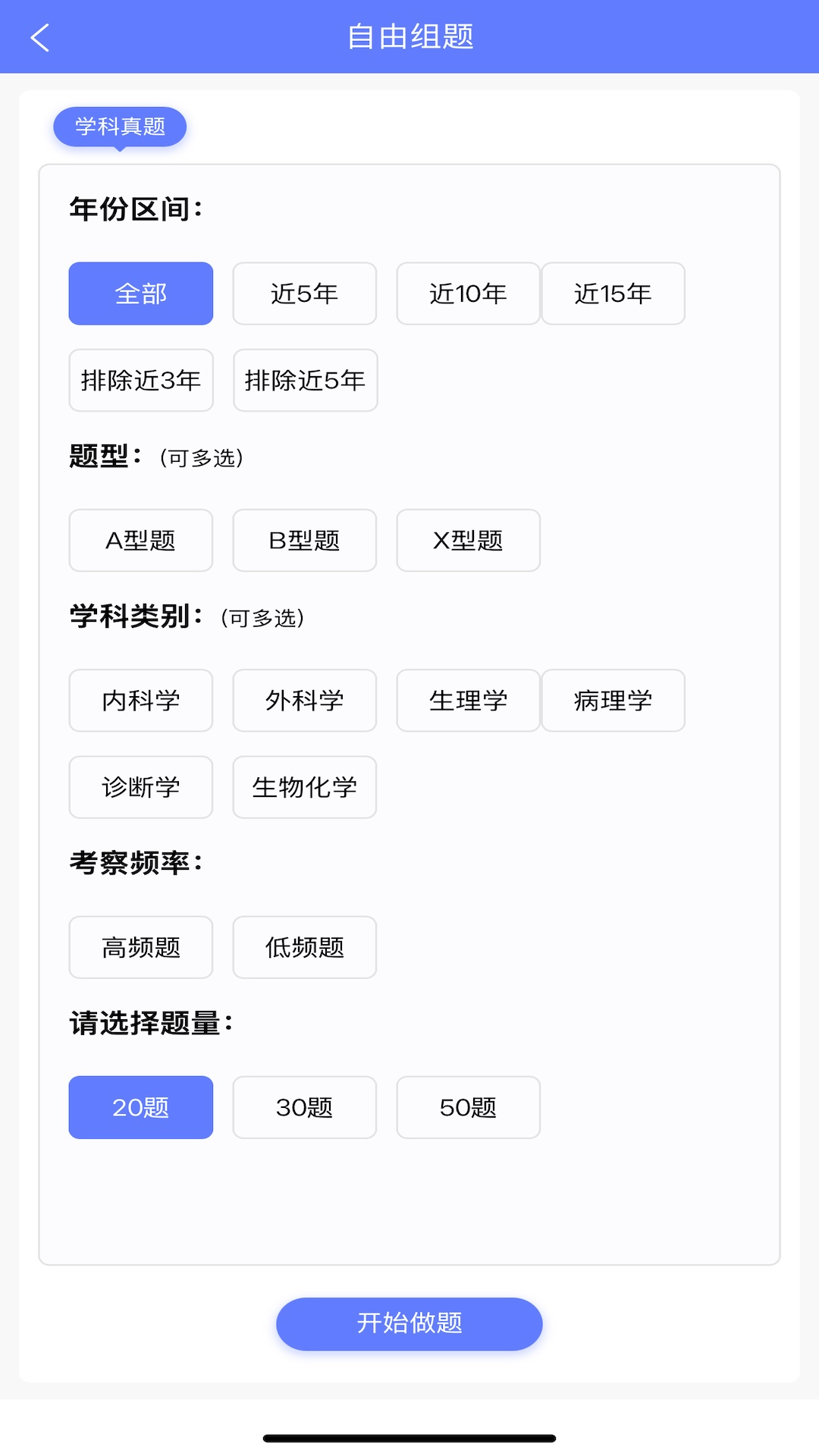
Task: Select 近10年 year range
Action: click(x=468, y=293)
